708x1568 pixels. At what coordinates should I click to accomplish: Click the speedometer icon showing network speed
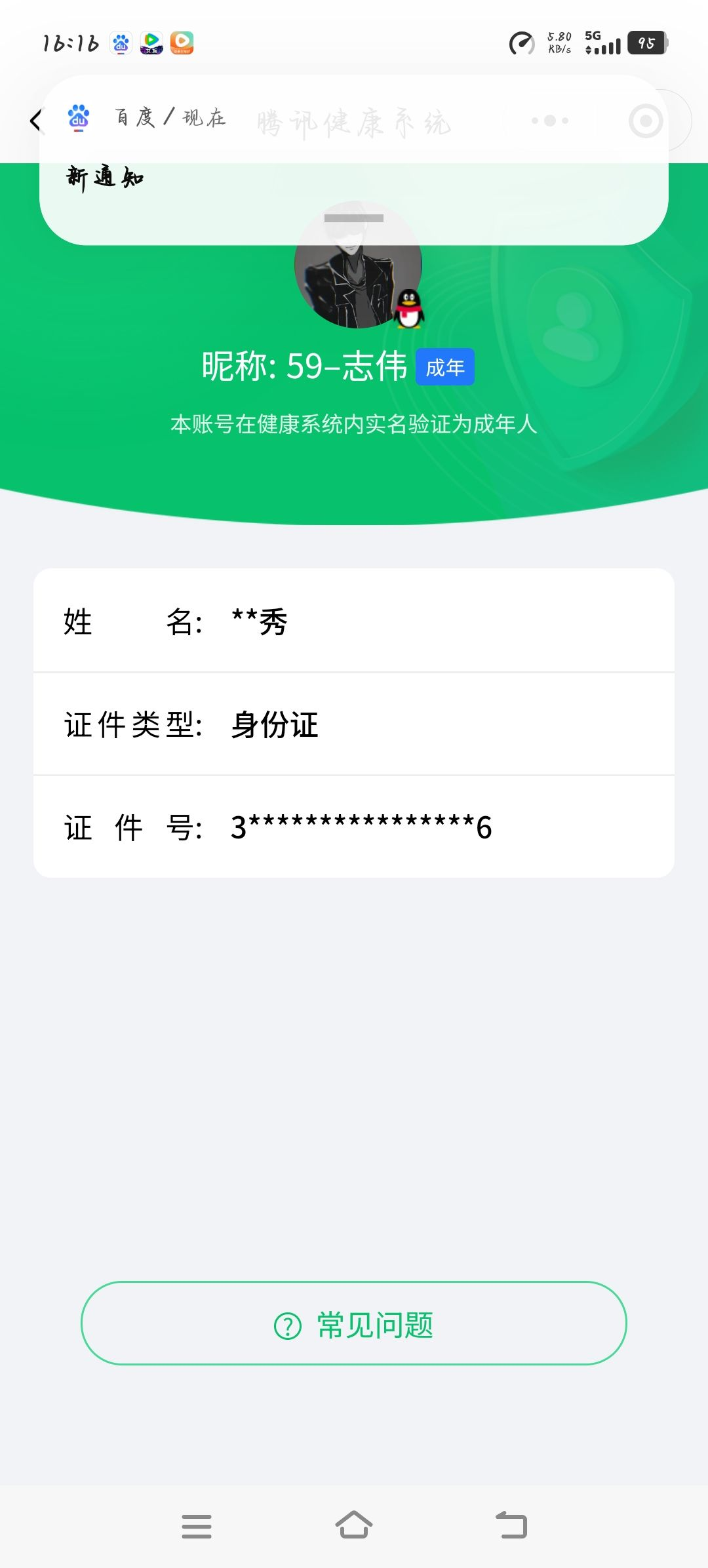pyautogui.click(x=521, y=42)
